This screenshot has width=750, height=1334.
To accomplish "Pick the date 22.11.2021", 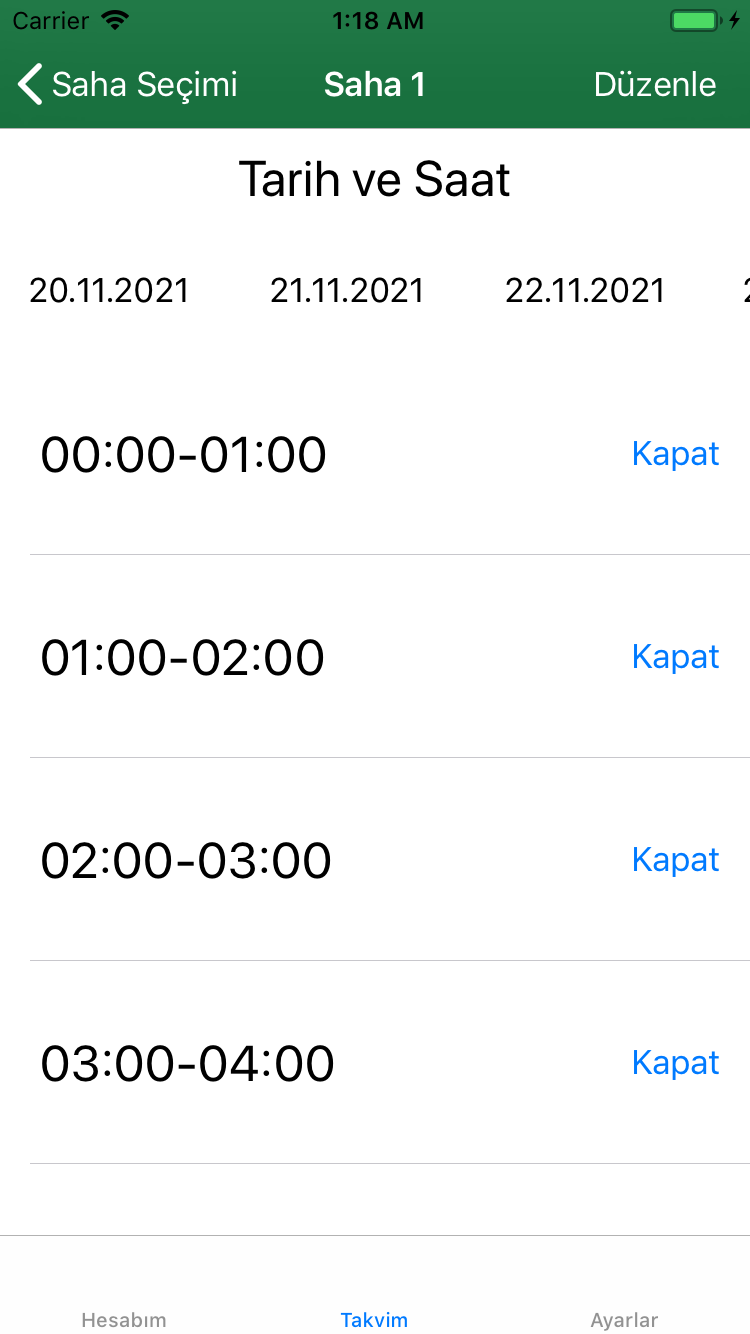I will click(585, 290).
